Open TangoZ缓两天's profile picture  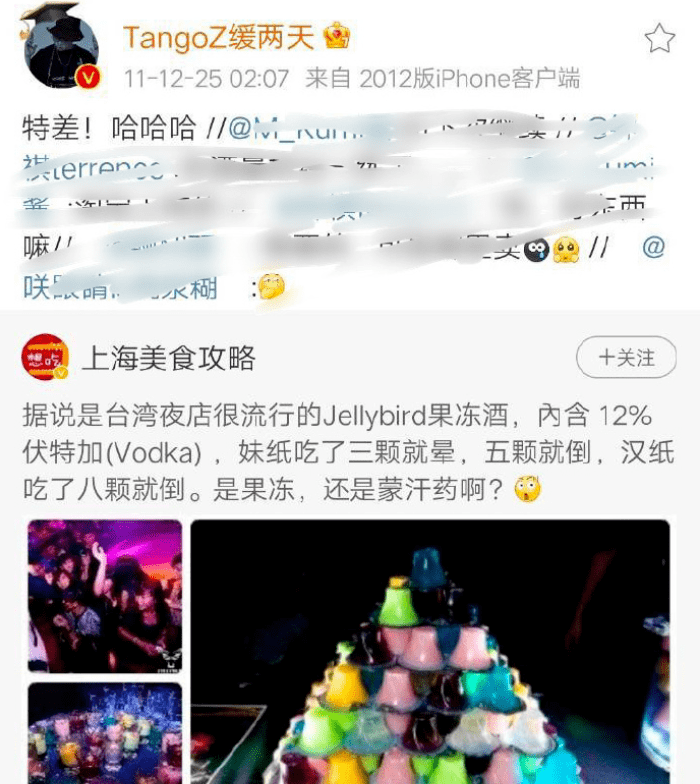coord(61,48)
